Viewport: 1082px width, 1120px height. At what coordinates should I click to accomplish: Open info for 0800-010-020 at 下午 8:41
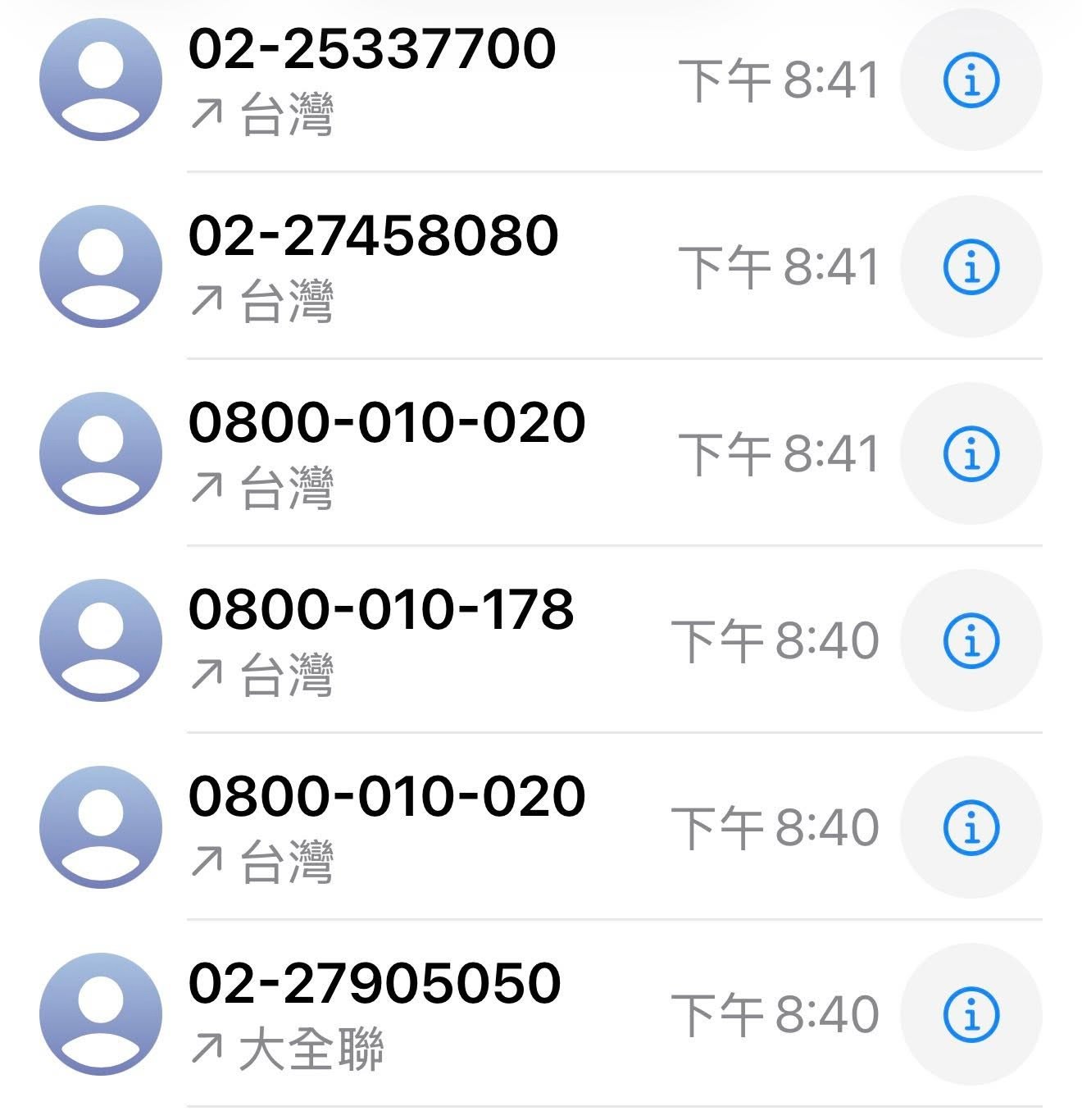coord(971,454)
